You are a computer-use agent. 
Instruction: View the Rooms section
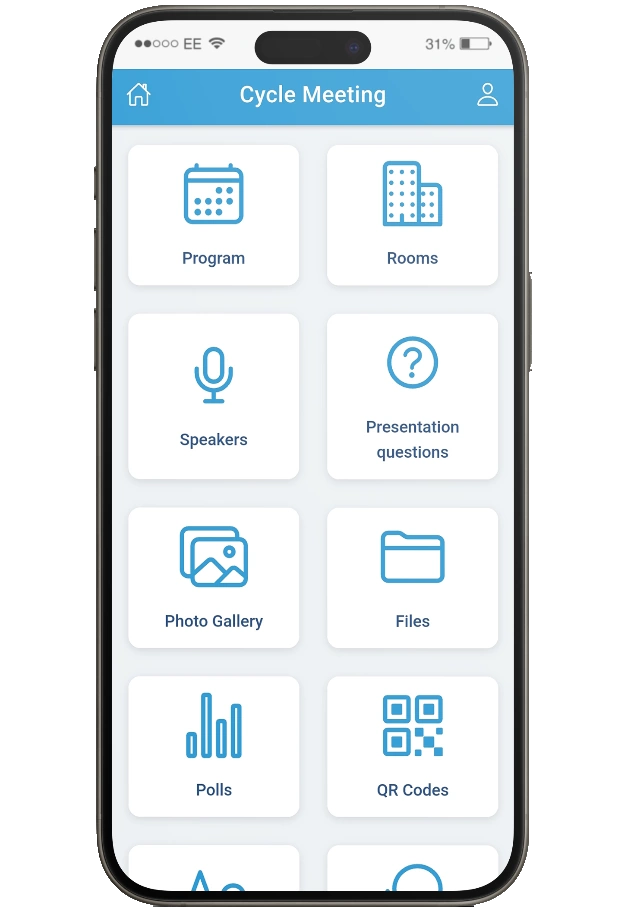[x=412, y=215]
